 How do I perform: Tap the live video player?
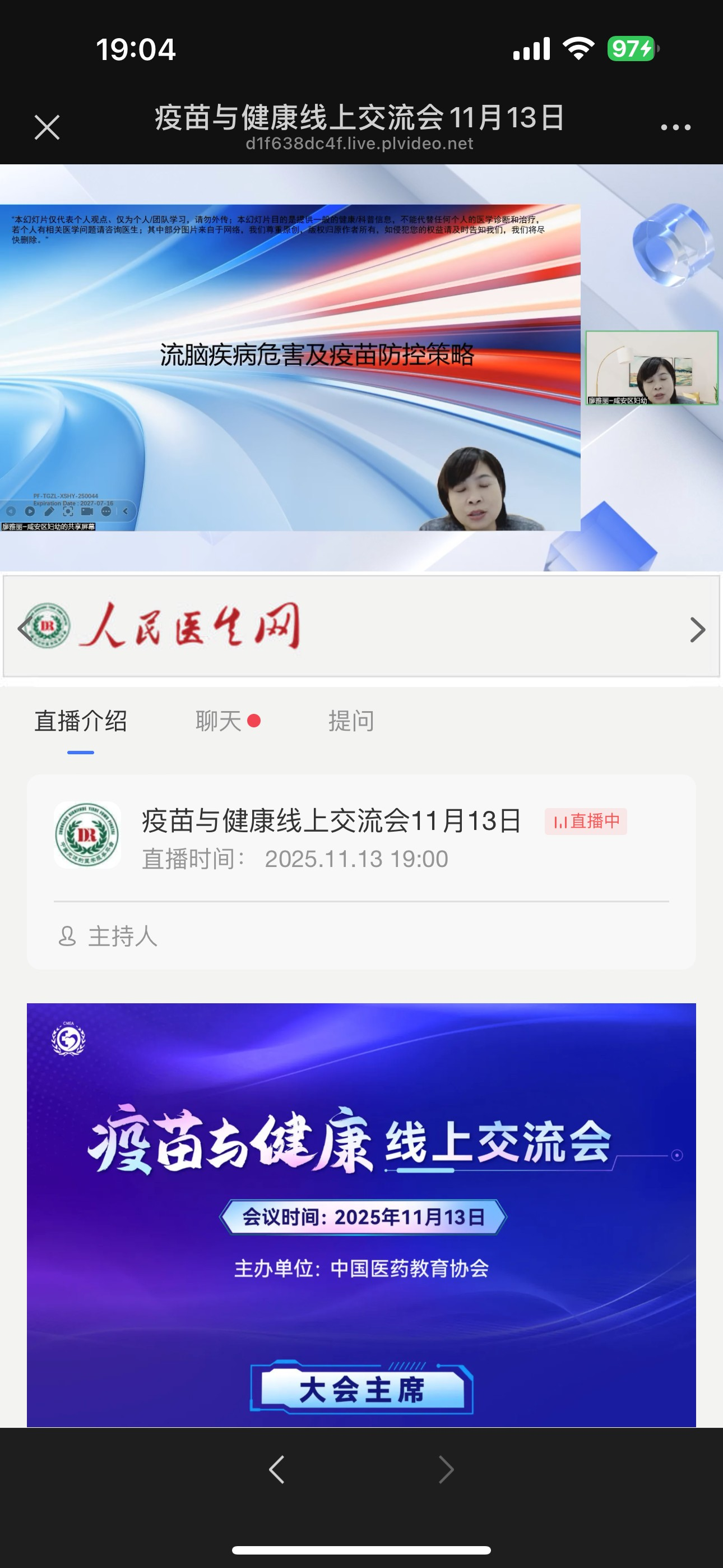click(361, 368)
